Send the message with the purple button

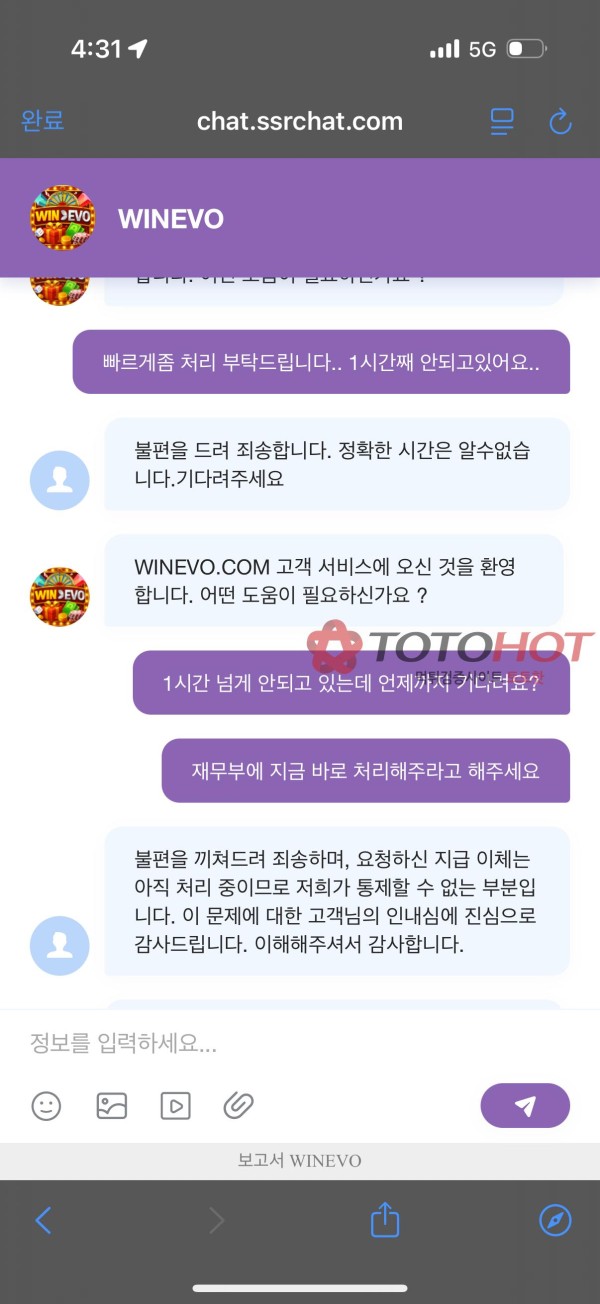(525, 1105)
